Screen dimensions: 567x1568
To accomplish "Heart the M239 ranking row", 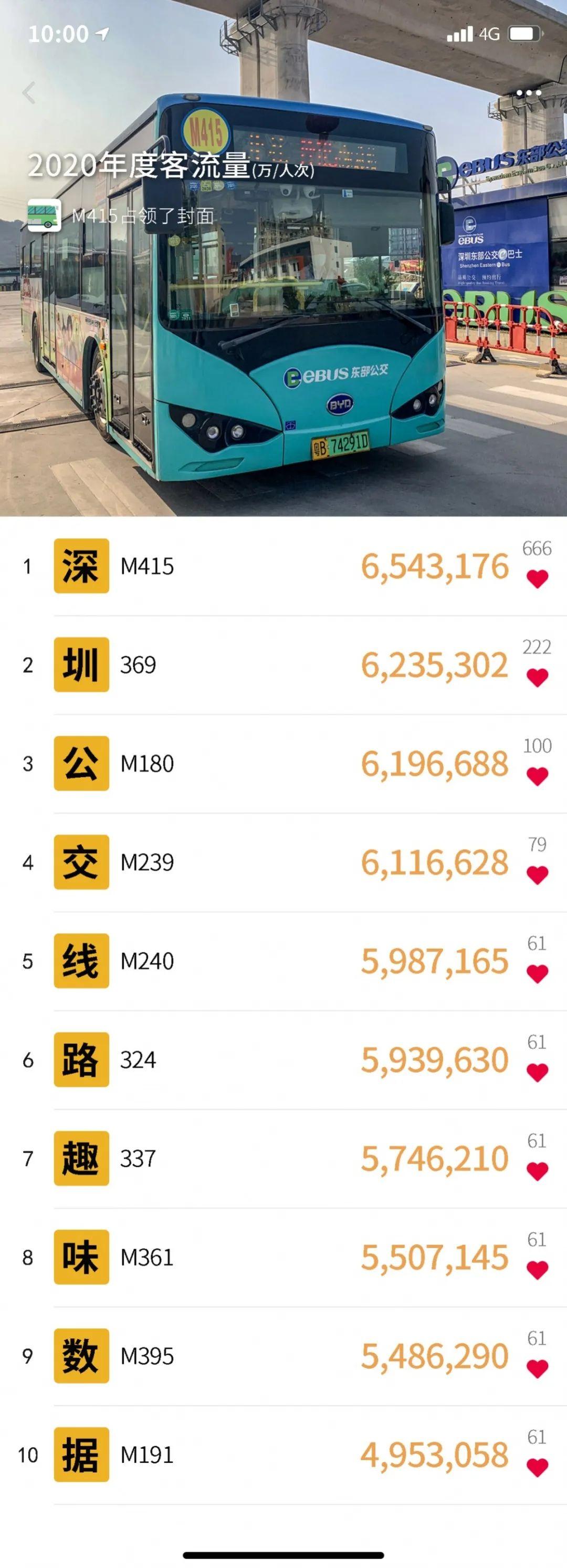I will 537,875.
